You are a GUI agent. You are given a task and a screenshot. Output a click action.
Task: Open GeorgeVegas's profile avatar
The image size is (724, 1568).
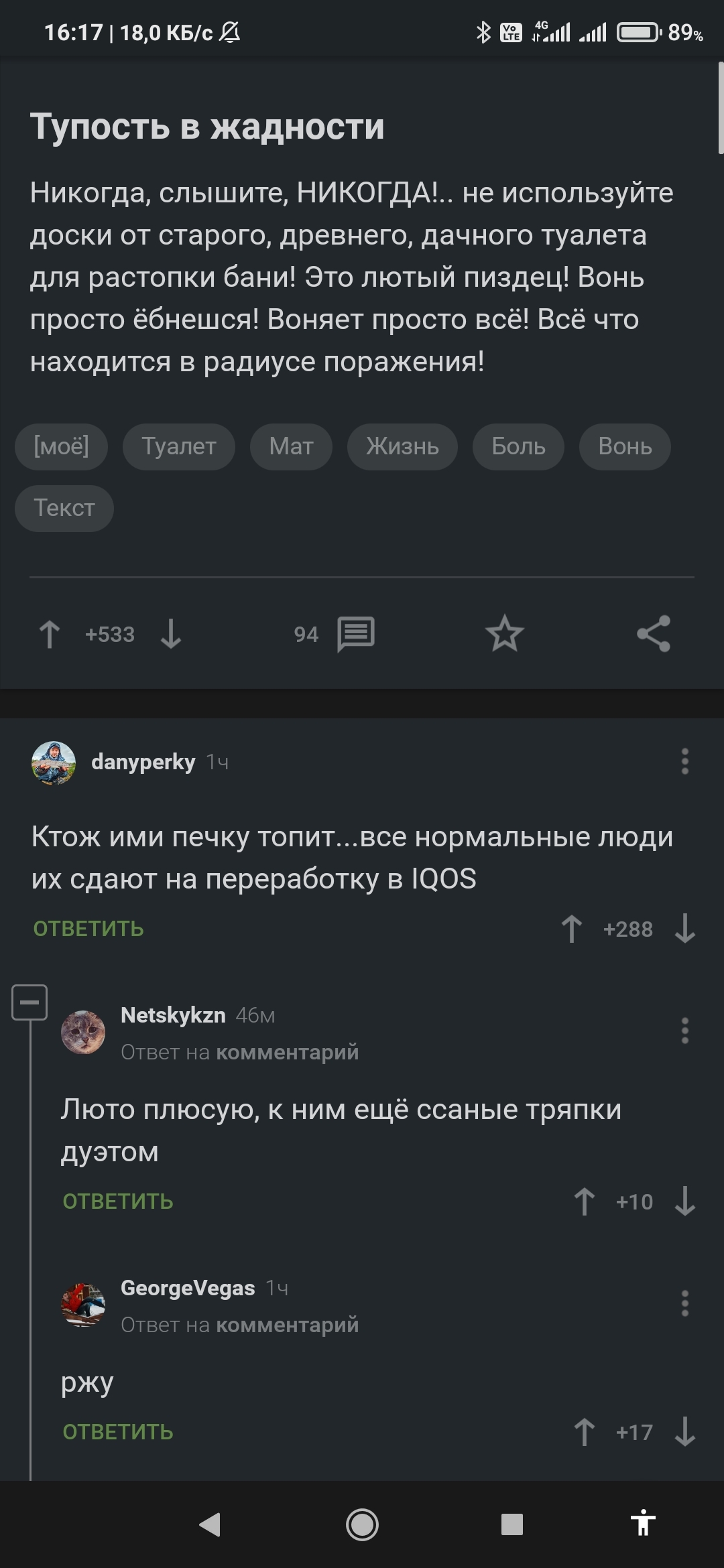click(83, 1305)
